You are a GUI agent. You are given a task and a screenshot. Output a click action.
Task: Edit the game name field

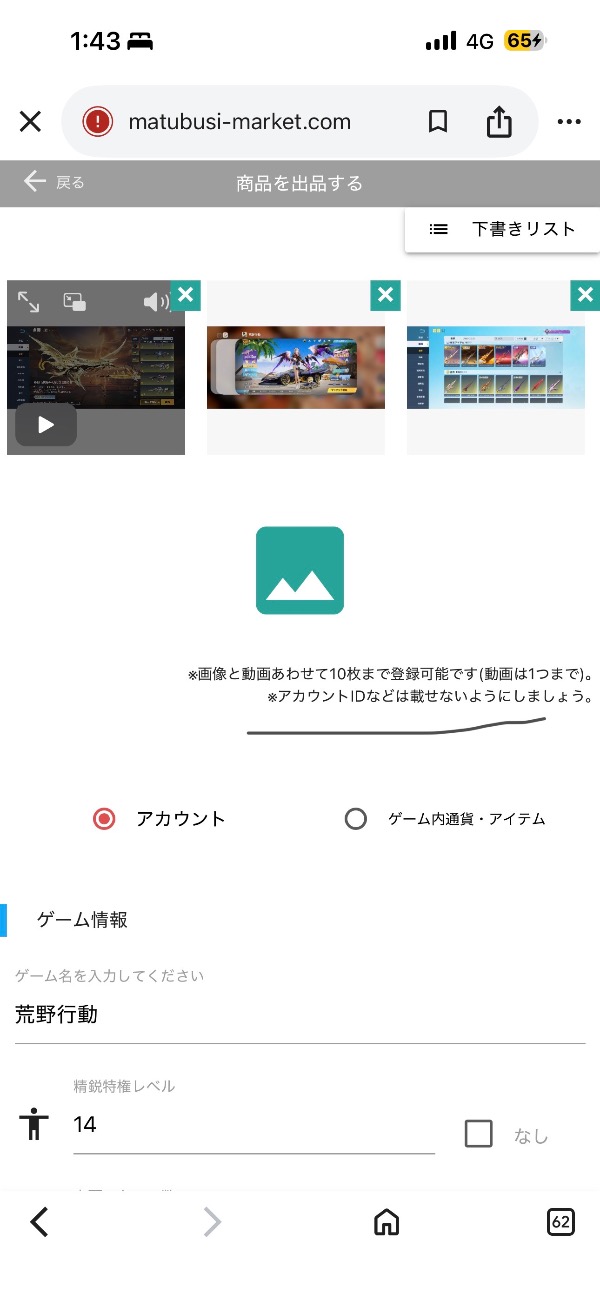point(300,1014)
